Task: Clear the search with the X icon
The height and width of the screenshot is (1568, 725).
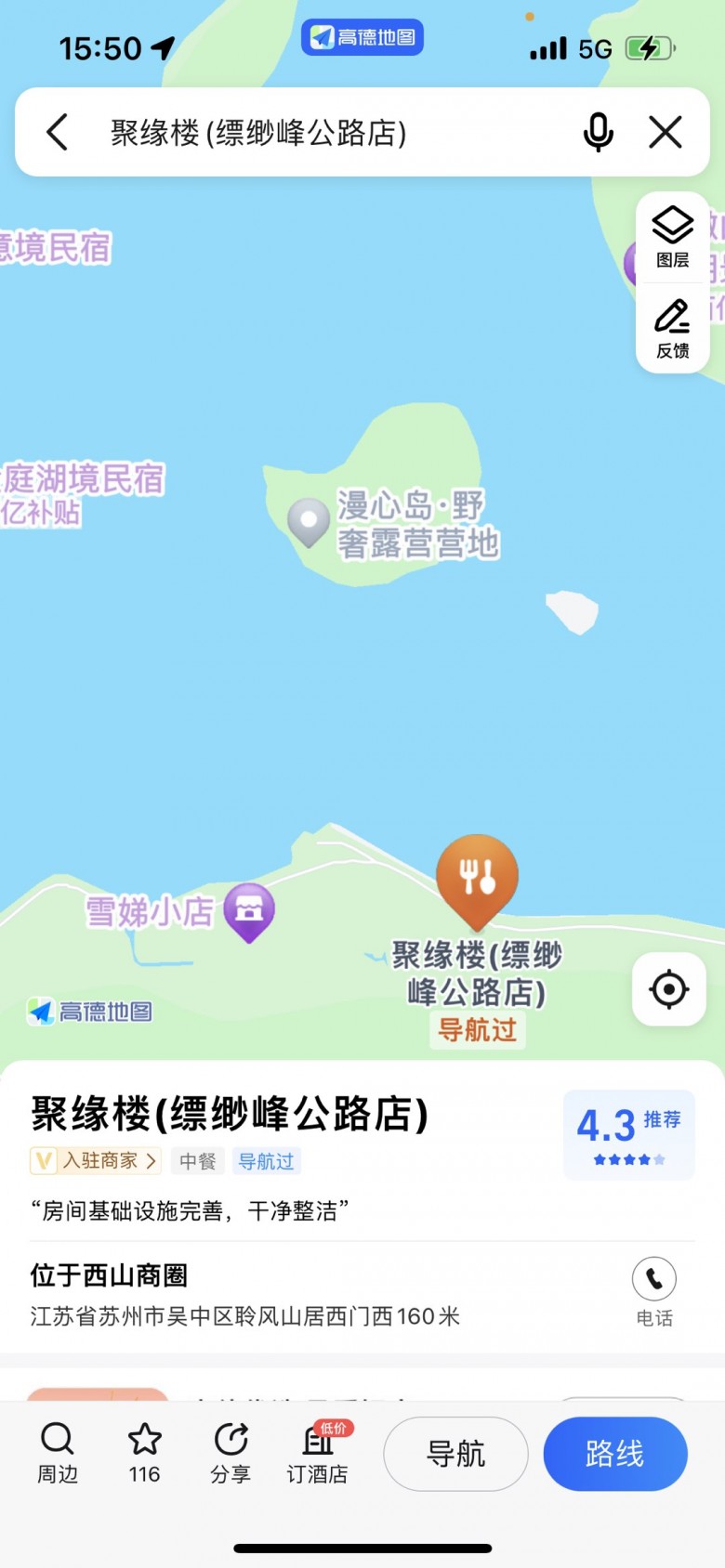Action: 666,132
